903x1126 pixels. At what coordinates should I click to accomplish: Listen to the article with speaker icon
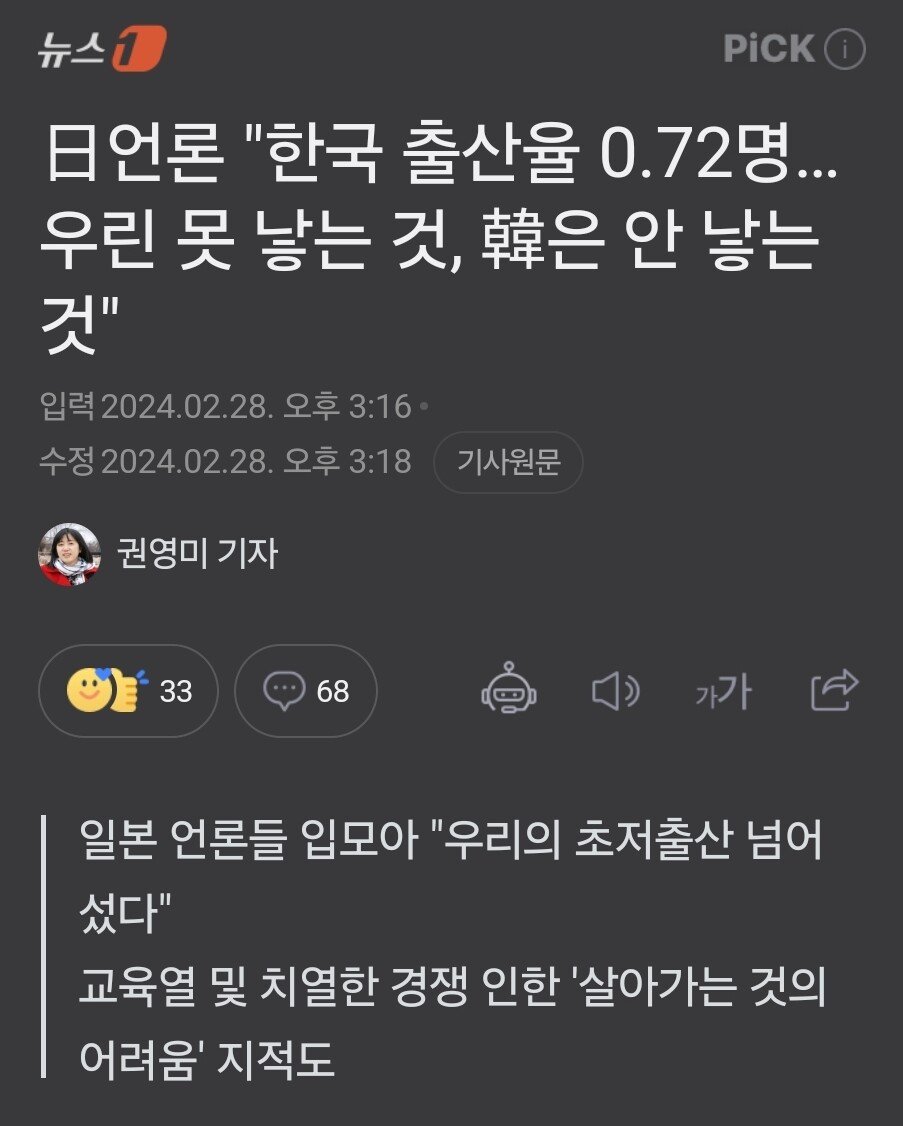(x=615, y=690)
